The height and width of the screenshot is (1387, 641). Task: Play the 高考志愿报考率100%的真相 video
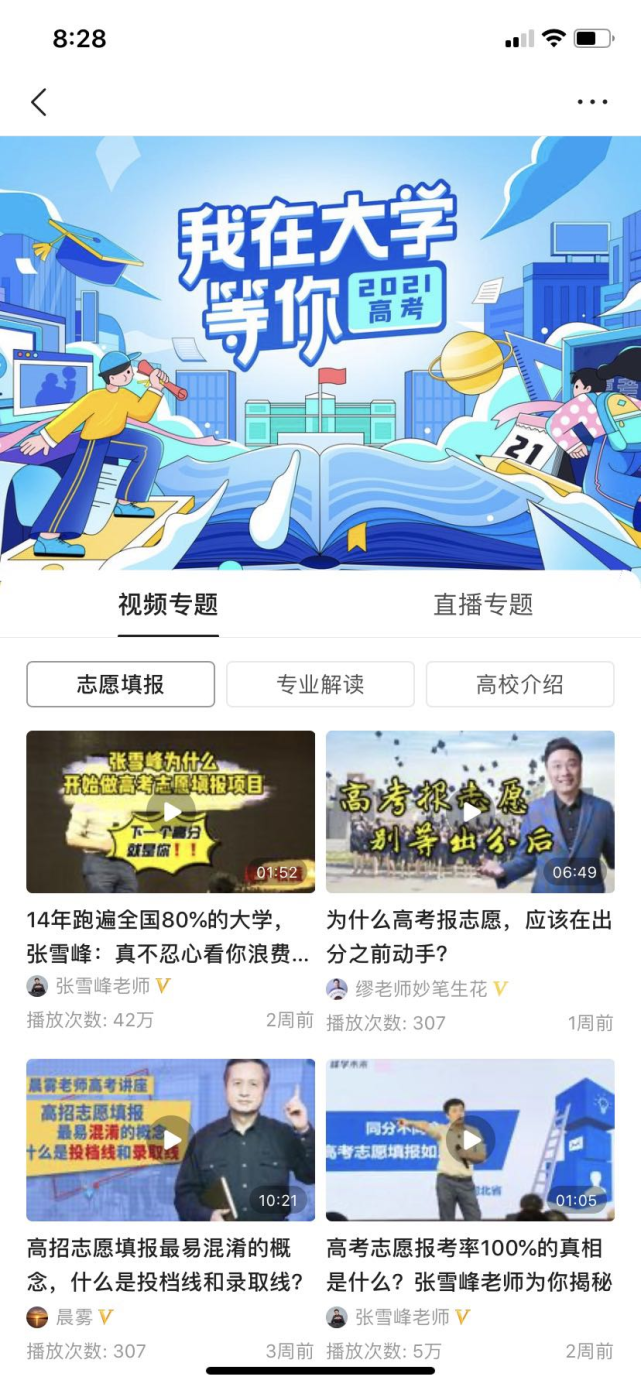(x=470, y=1140)
